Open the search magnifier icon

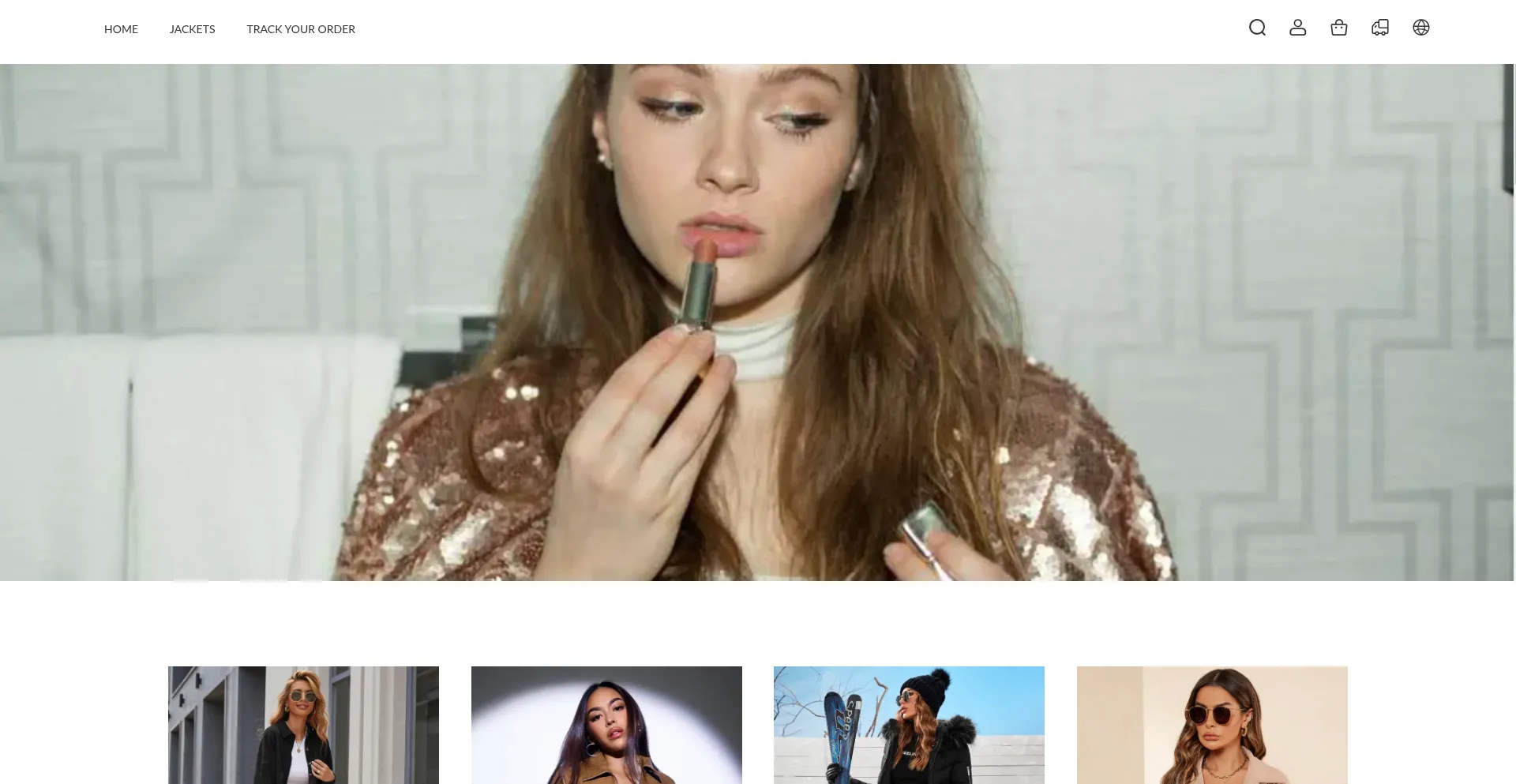point(1257,28)
